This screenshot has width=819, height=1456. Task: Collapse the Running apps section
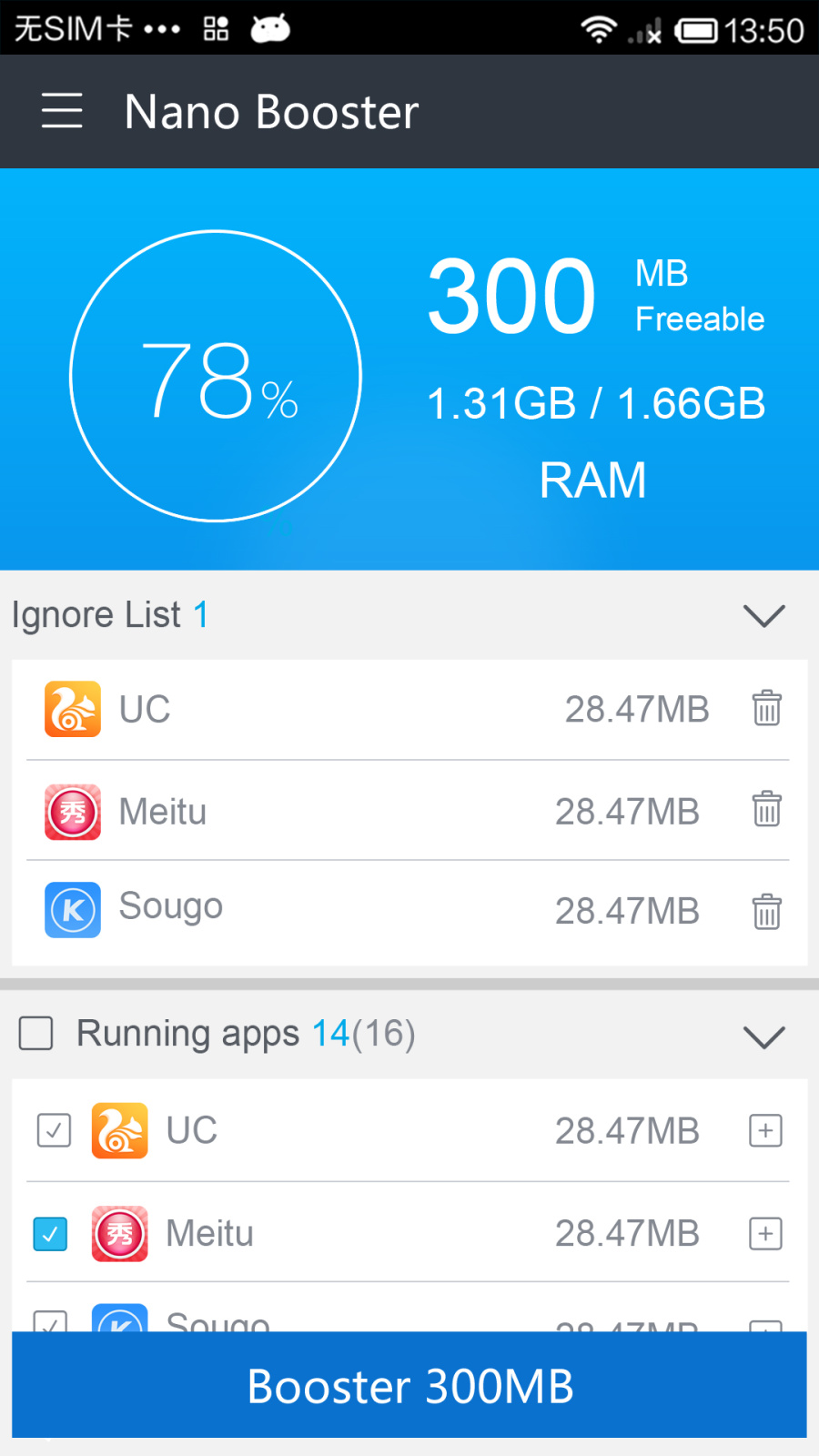[x=764, y=1036]
